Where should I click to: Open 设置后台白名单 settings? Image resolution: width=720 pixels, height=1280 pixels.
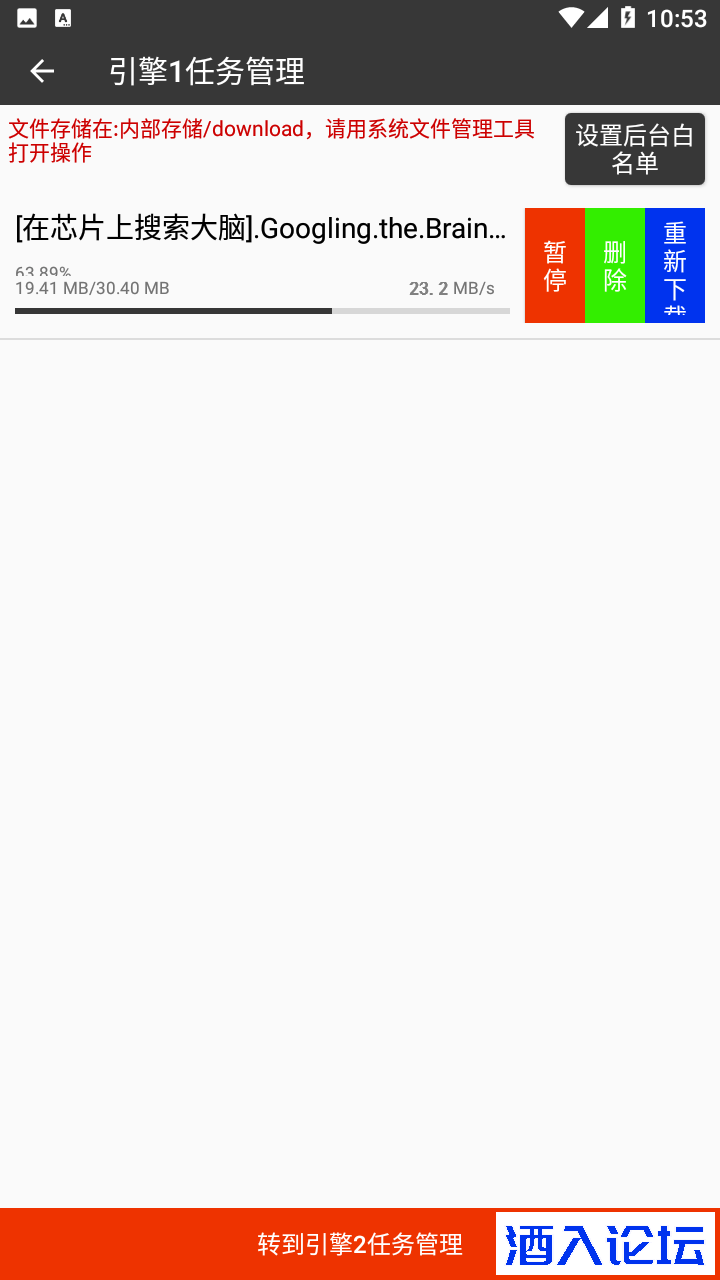click(634, 149)
